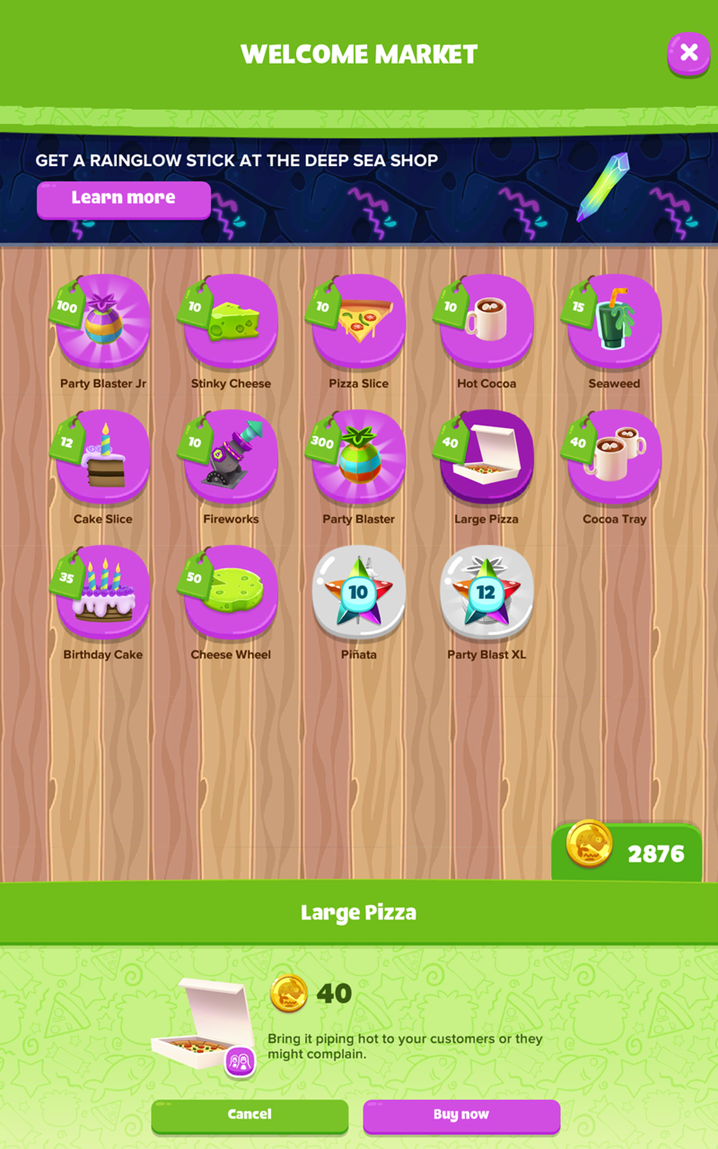The width and height of the screenshot is (718, 1149).
Task: Close the Welcome Market window
Action: [x=688, y=53]
